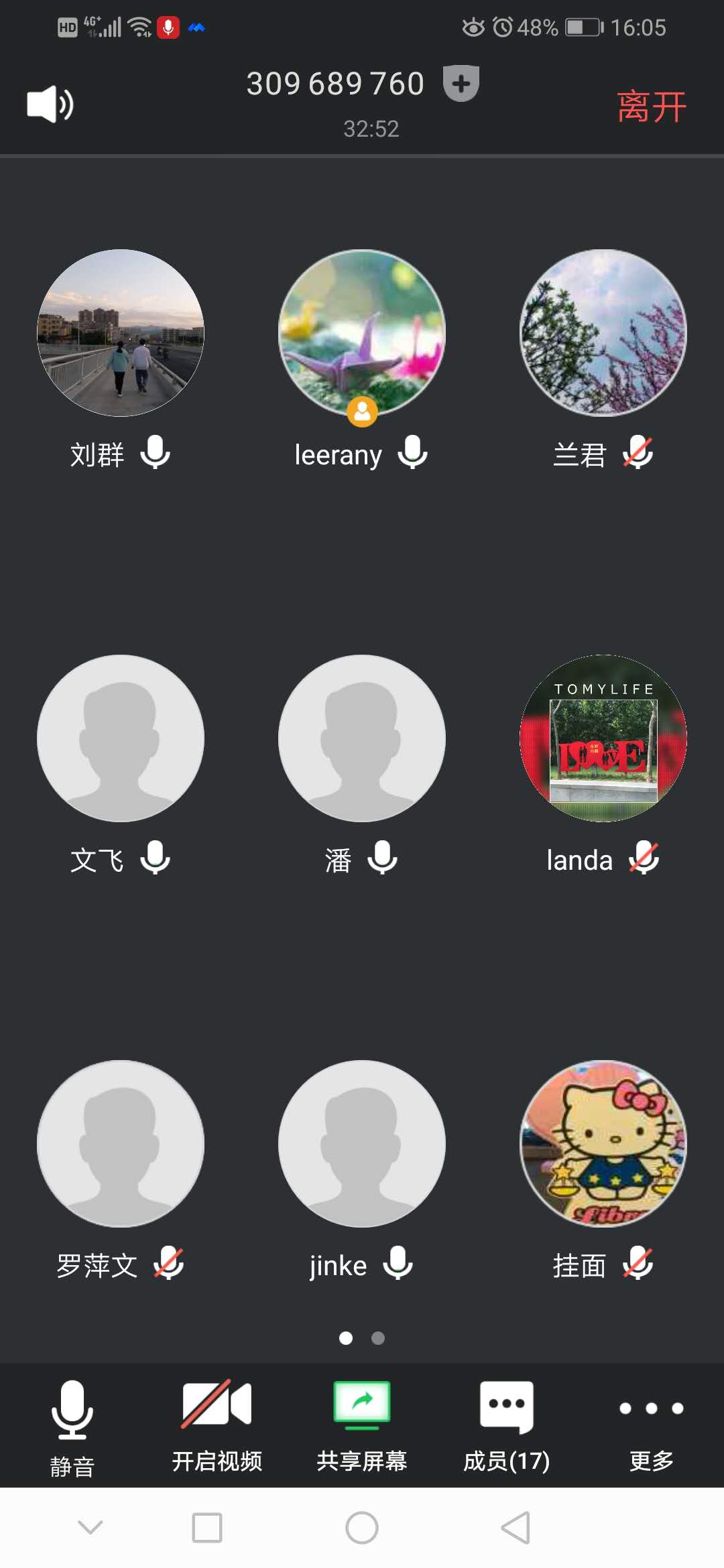Toggle the speaker audio icon

(50, 105)
